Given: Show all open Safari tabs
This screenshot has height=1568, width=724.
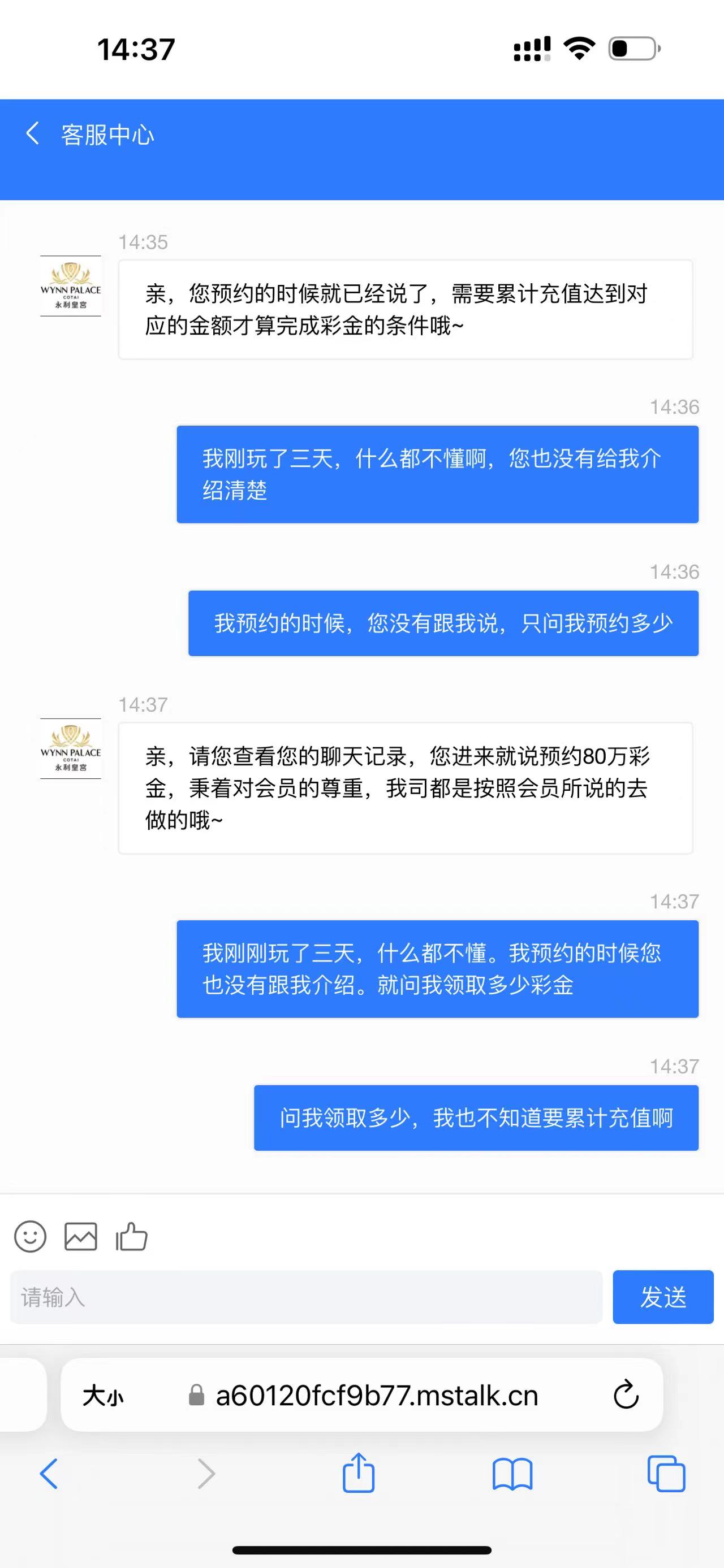Looking at the screenshot, I should [666, 1474].
